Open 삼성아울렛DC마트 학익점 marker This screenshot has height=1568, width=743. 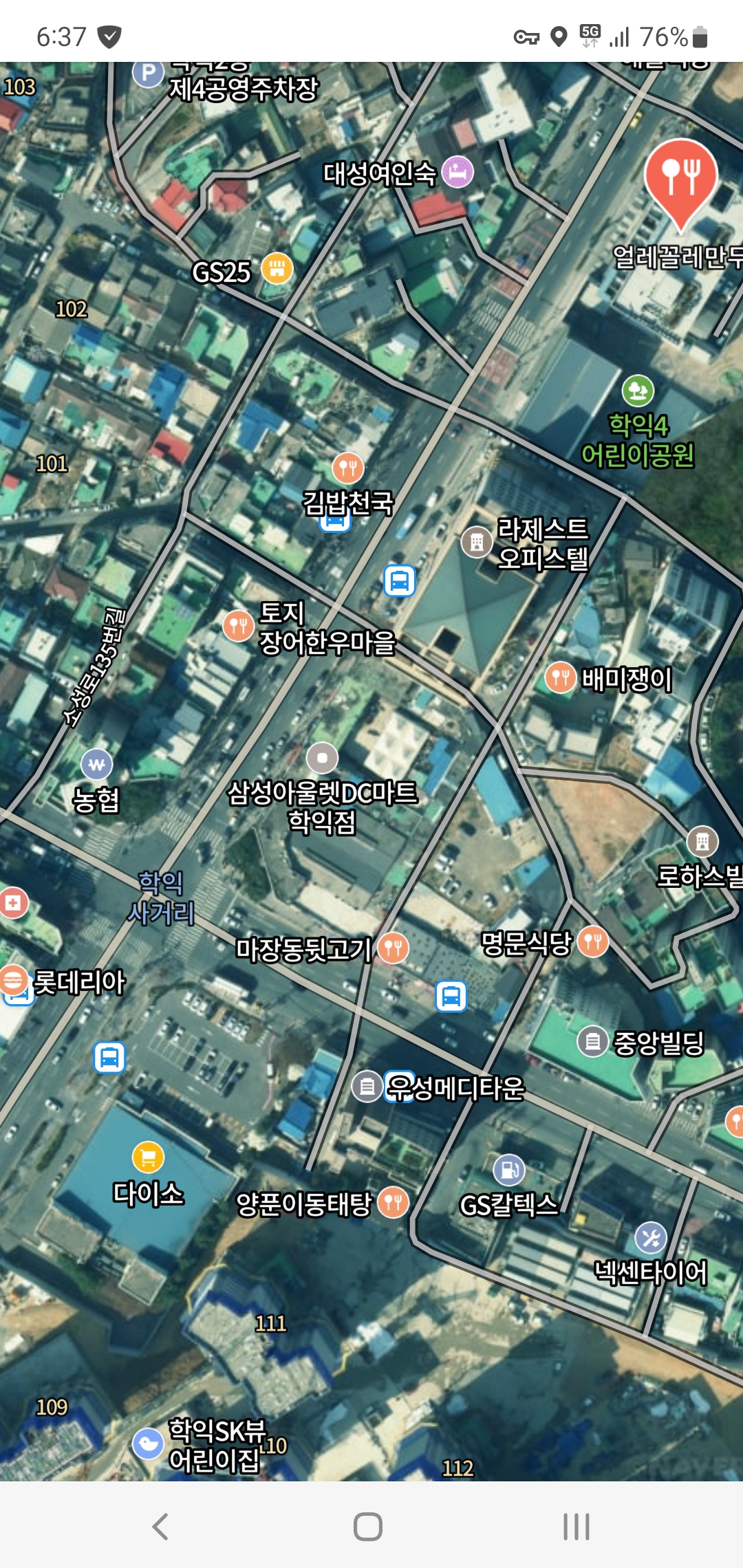(322, 759)
